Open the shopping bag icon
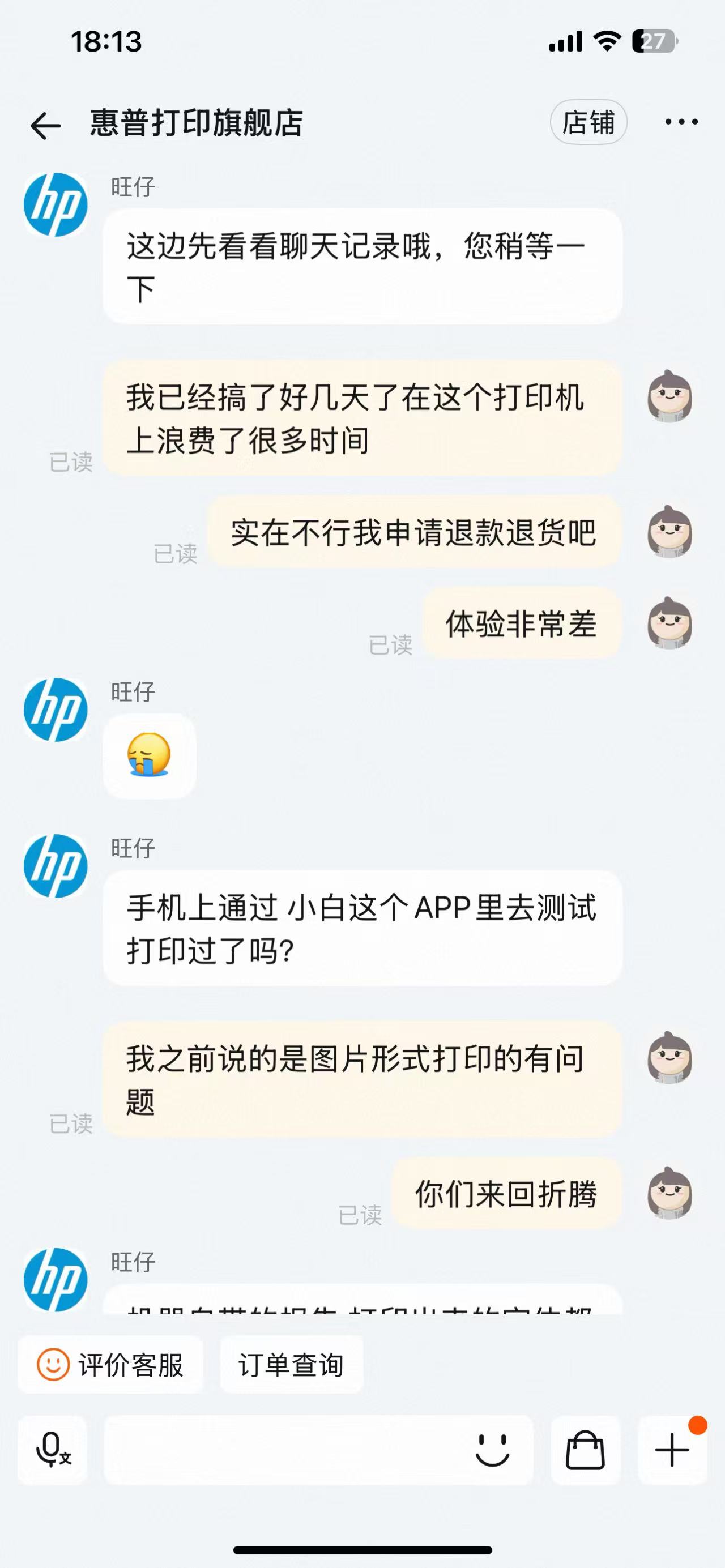This screenshot has width=725, height=1568. (x=585, y=1449)
